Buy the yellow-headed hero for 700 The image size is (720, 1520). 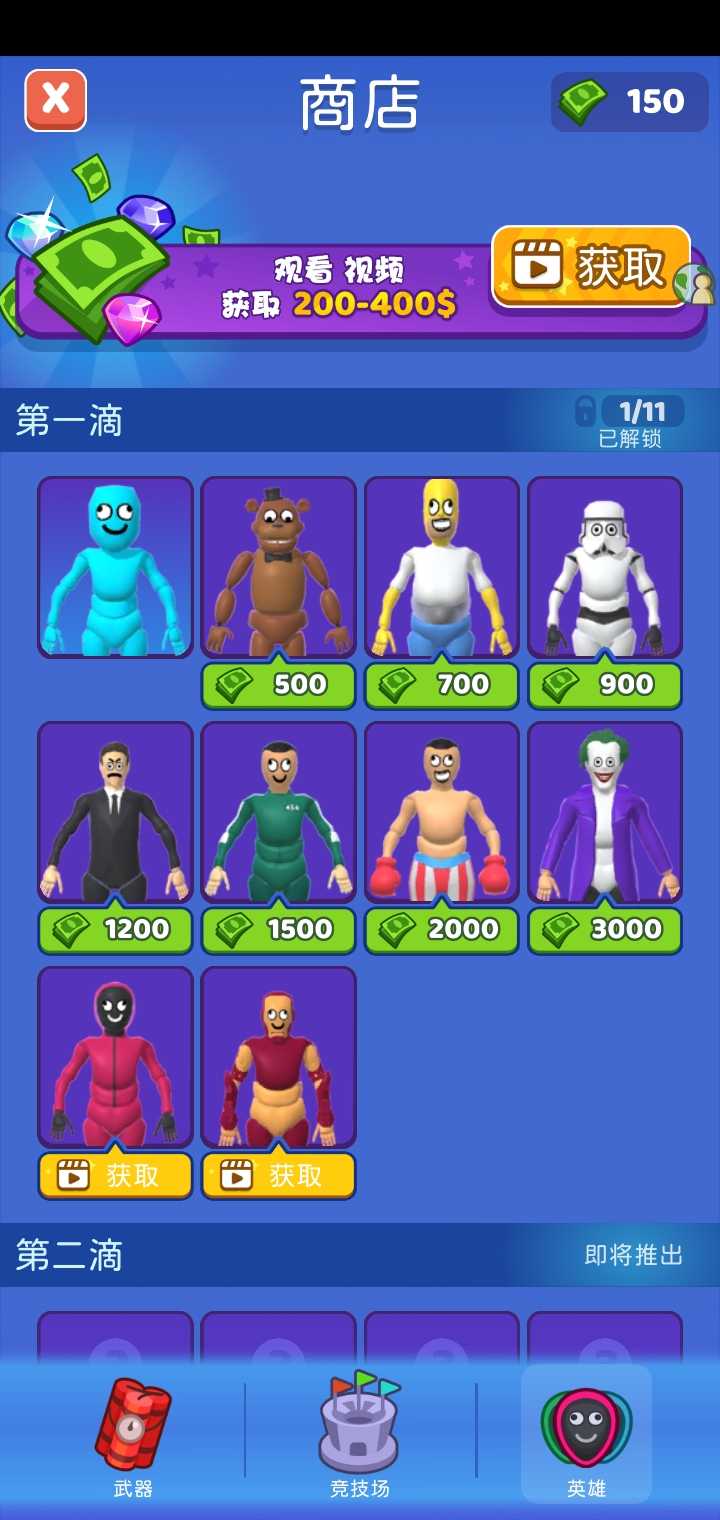pos(441,685)
